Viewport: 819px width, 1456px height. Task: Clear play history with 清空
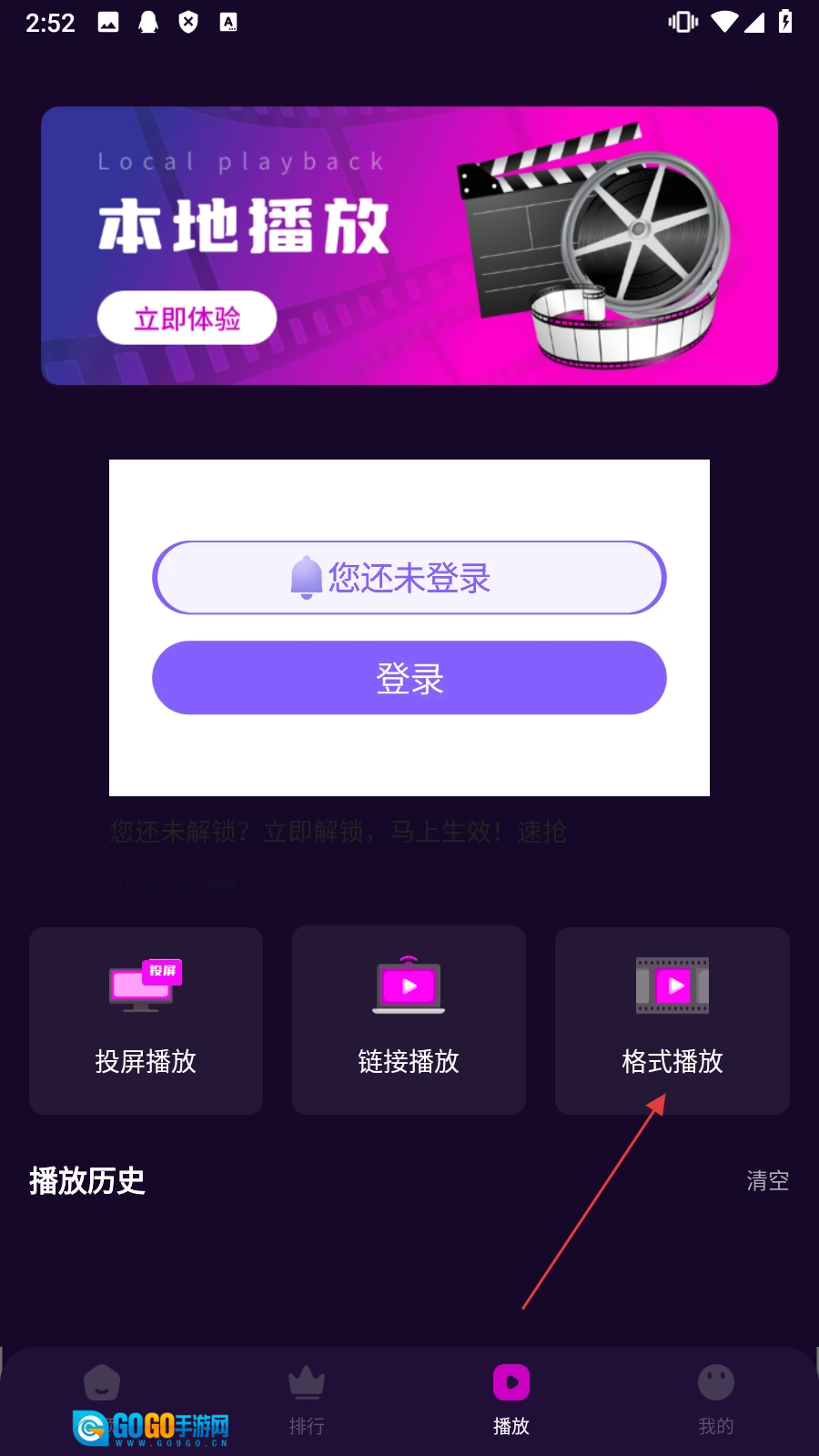coord(767,1180)
